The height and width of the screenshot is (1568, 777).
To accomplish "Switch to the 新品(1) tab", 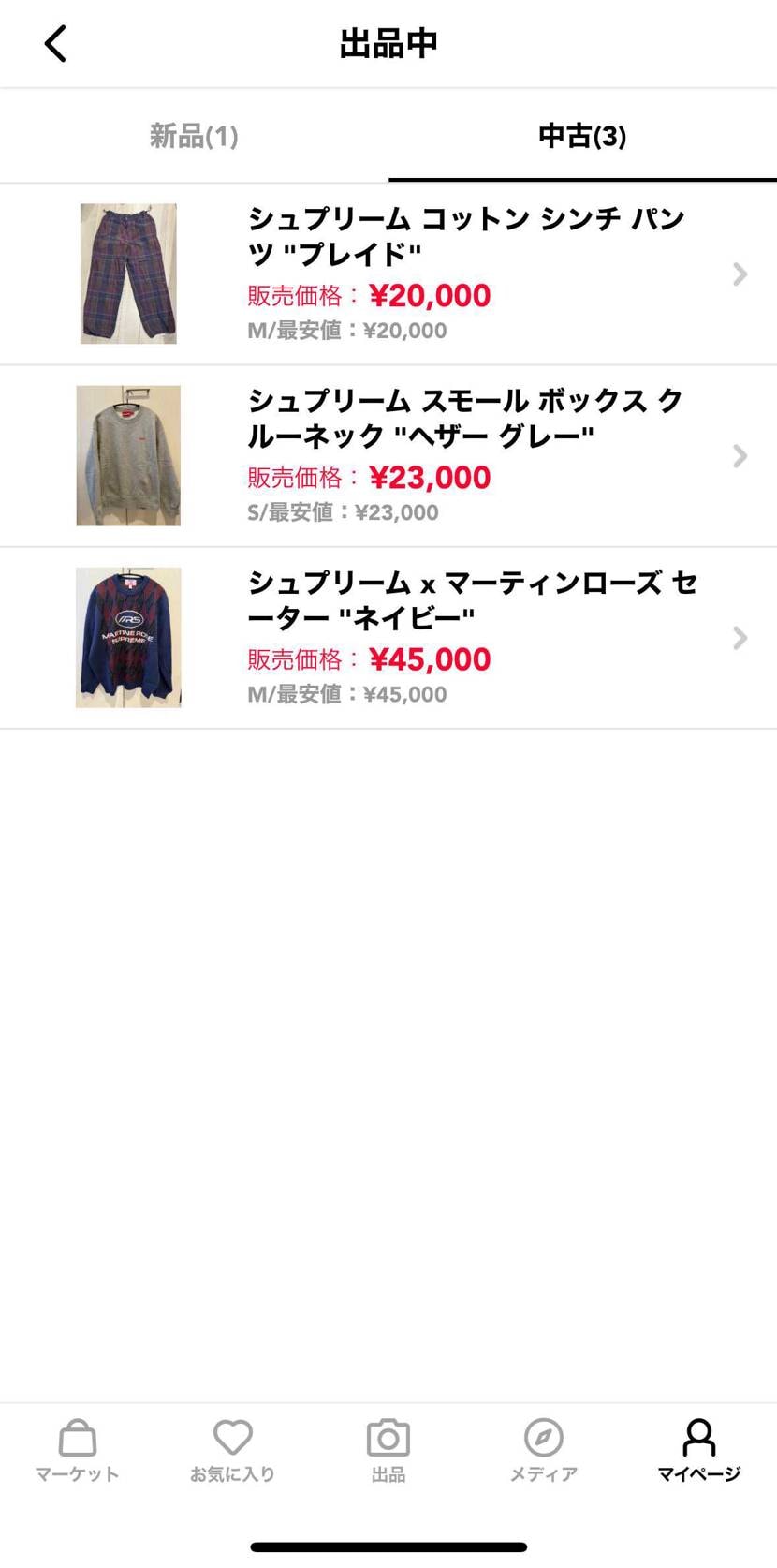I will click(x=194, y=137).
